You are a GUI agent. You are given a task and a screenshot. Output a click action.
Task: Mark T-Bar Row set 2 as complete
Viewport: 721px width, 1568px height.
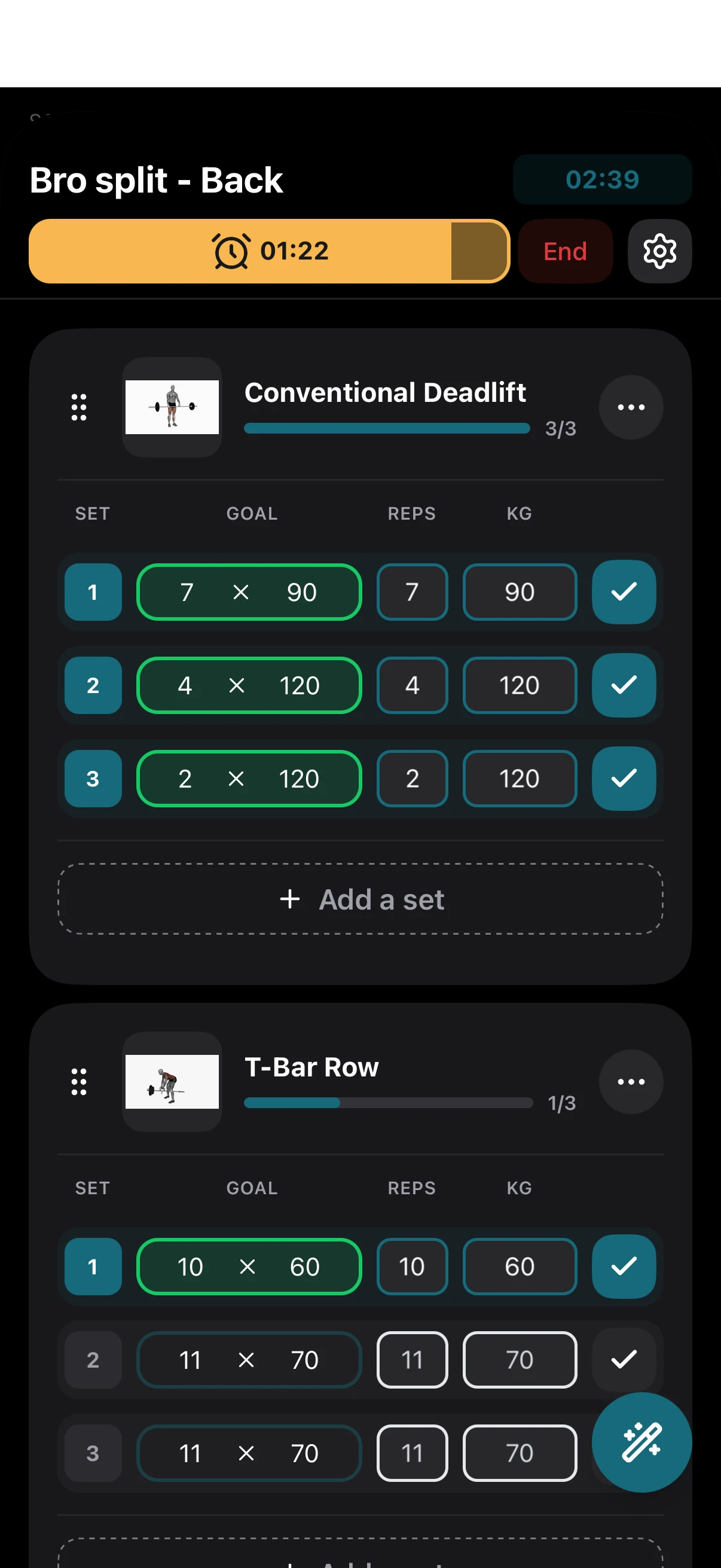[624, 1360]
